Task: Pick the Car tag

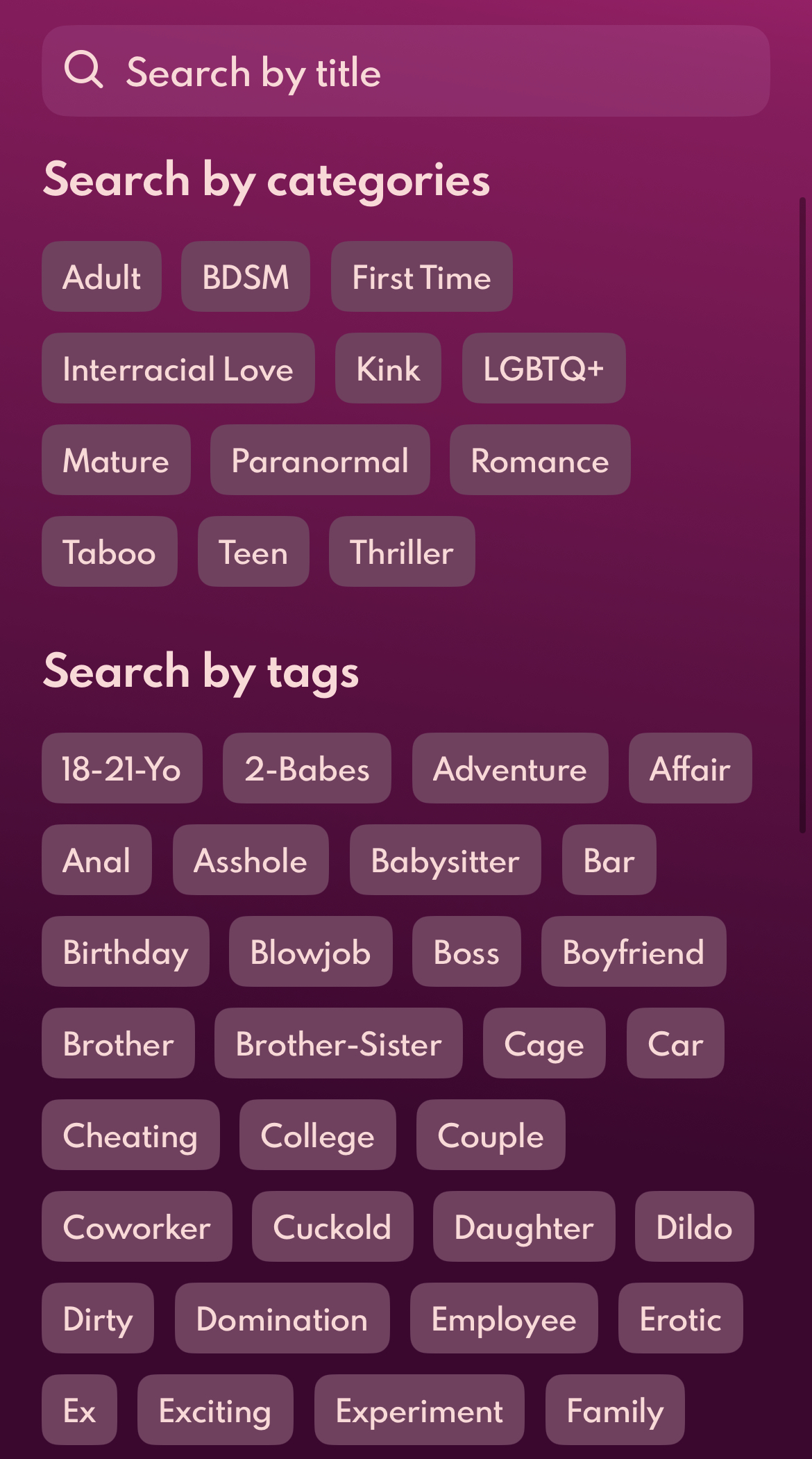Action: (675, 1043)
